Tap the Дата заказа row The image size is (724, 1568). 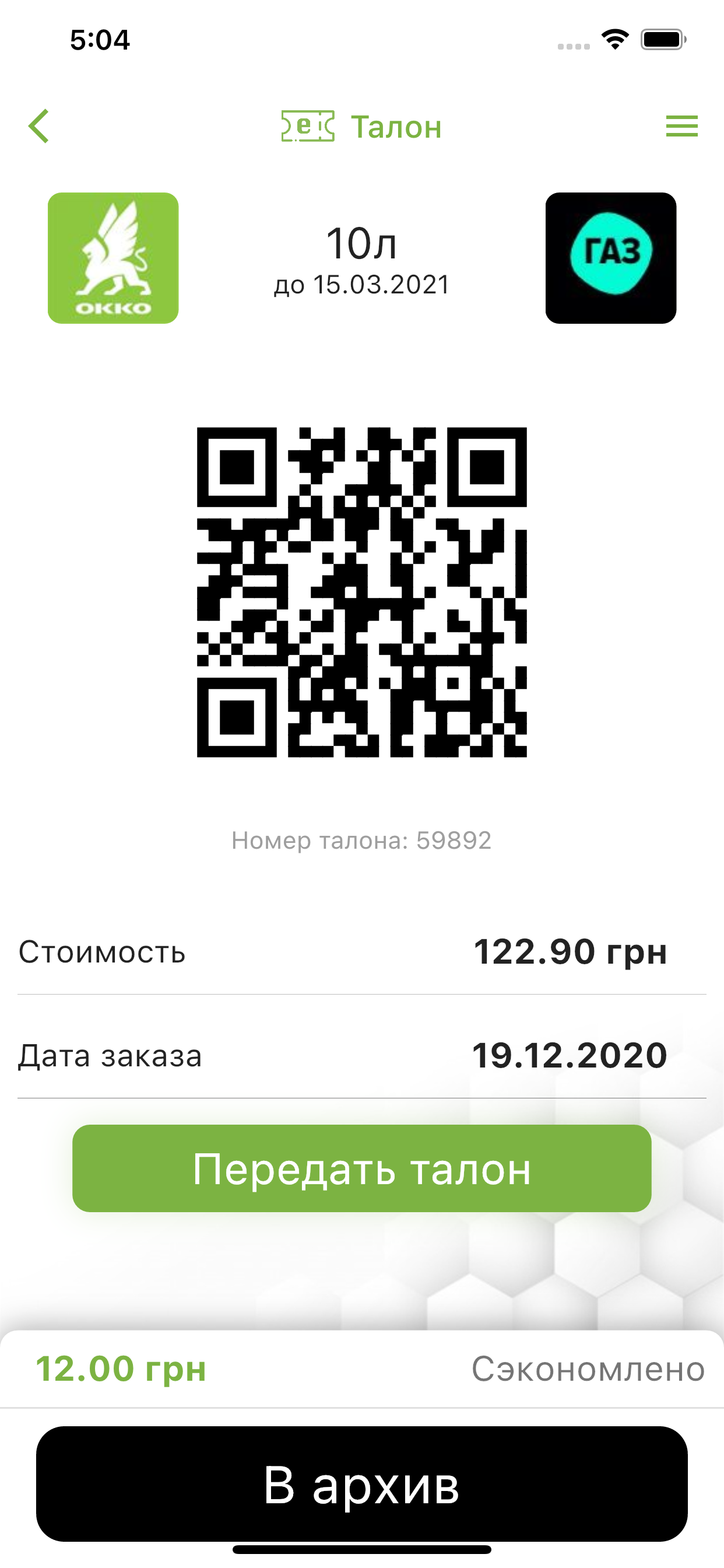tap(111, 1055)
